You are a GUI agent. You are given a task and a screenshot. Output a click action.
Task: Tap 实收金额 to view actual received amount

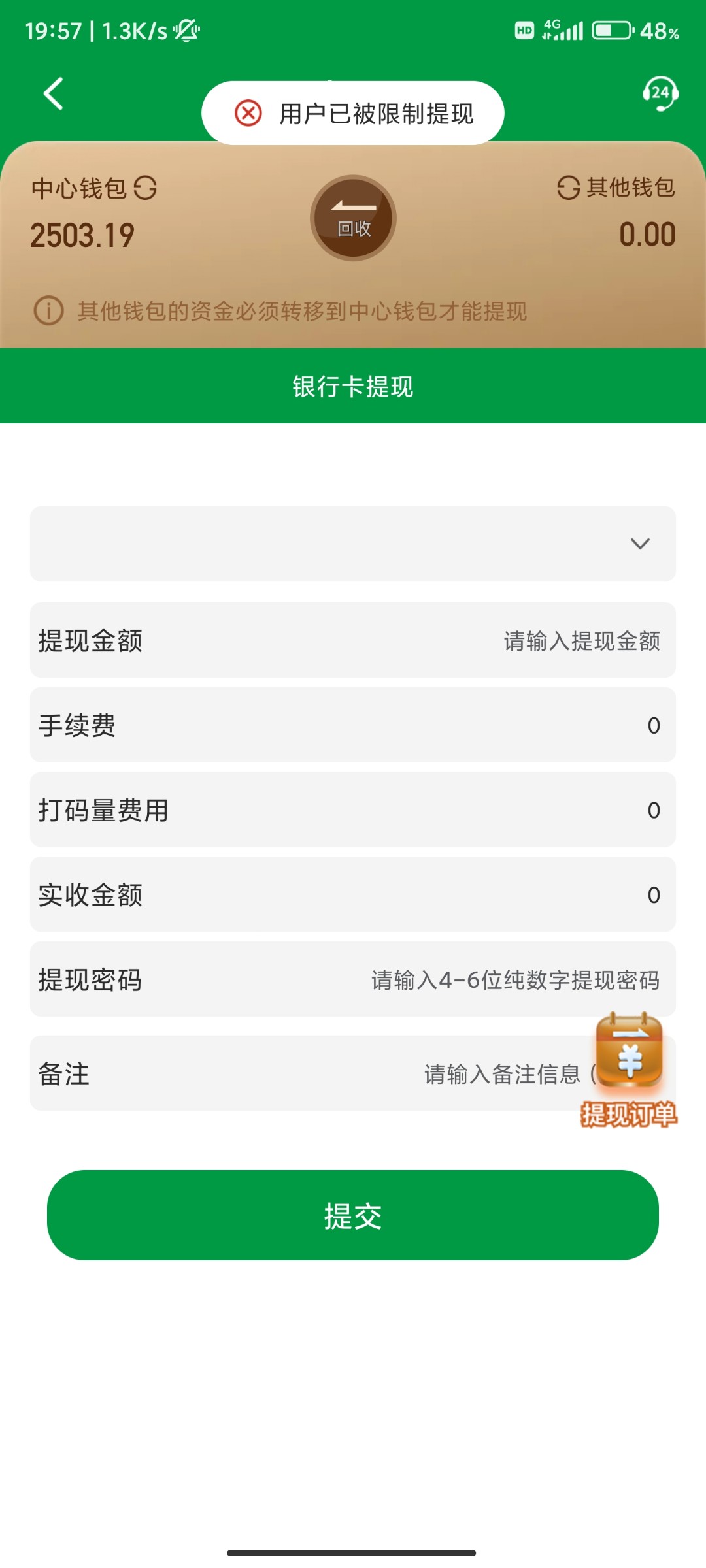[353, 895]
